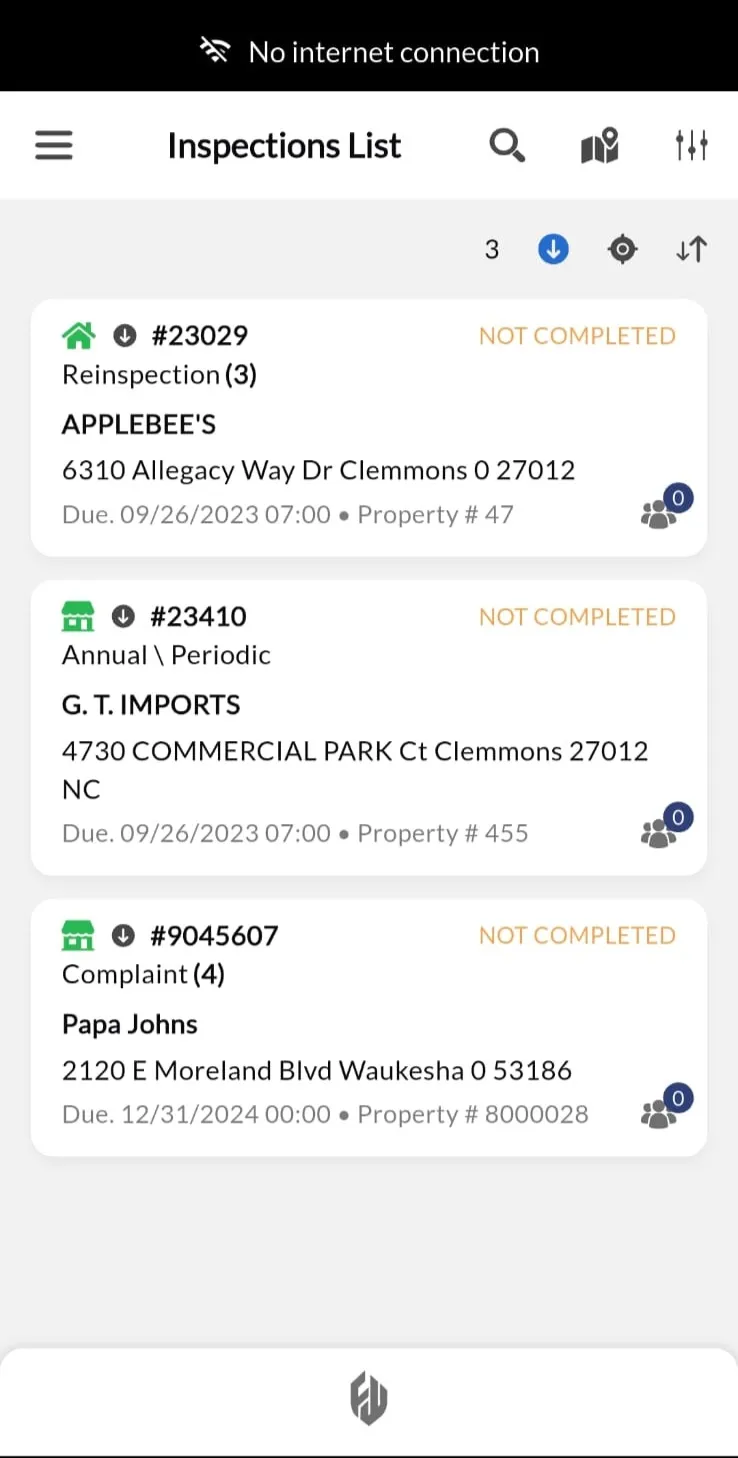Image resolution: width=738 pixels, height=1458 pixels.
Task: Open the hamburger navigation menu
Action: (53, 145)
